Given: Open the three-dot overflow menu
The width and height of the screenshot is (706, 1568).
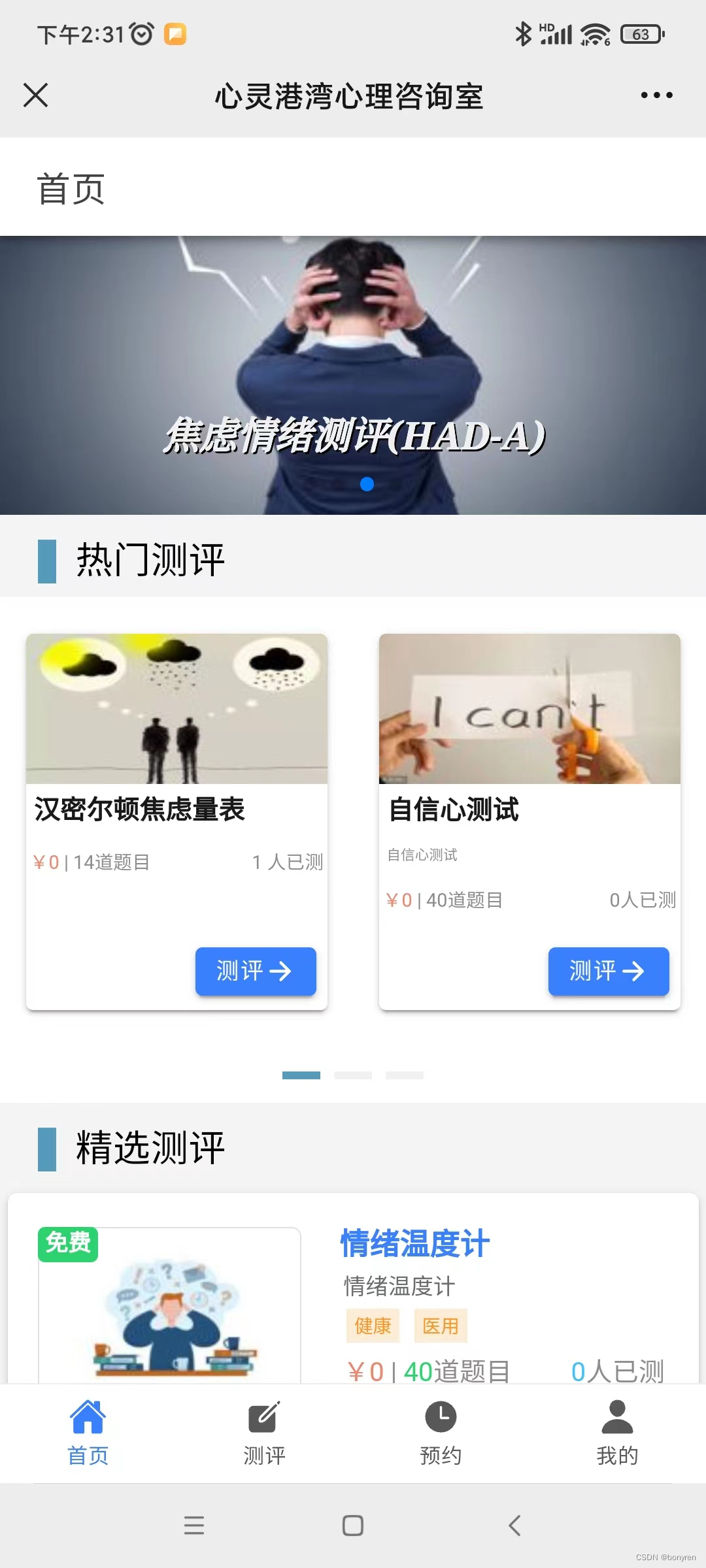Looking at the screenshot, I should coord(656,95).
